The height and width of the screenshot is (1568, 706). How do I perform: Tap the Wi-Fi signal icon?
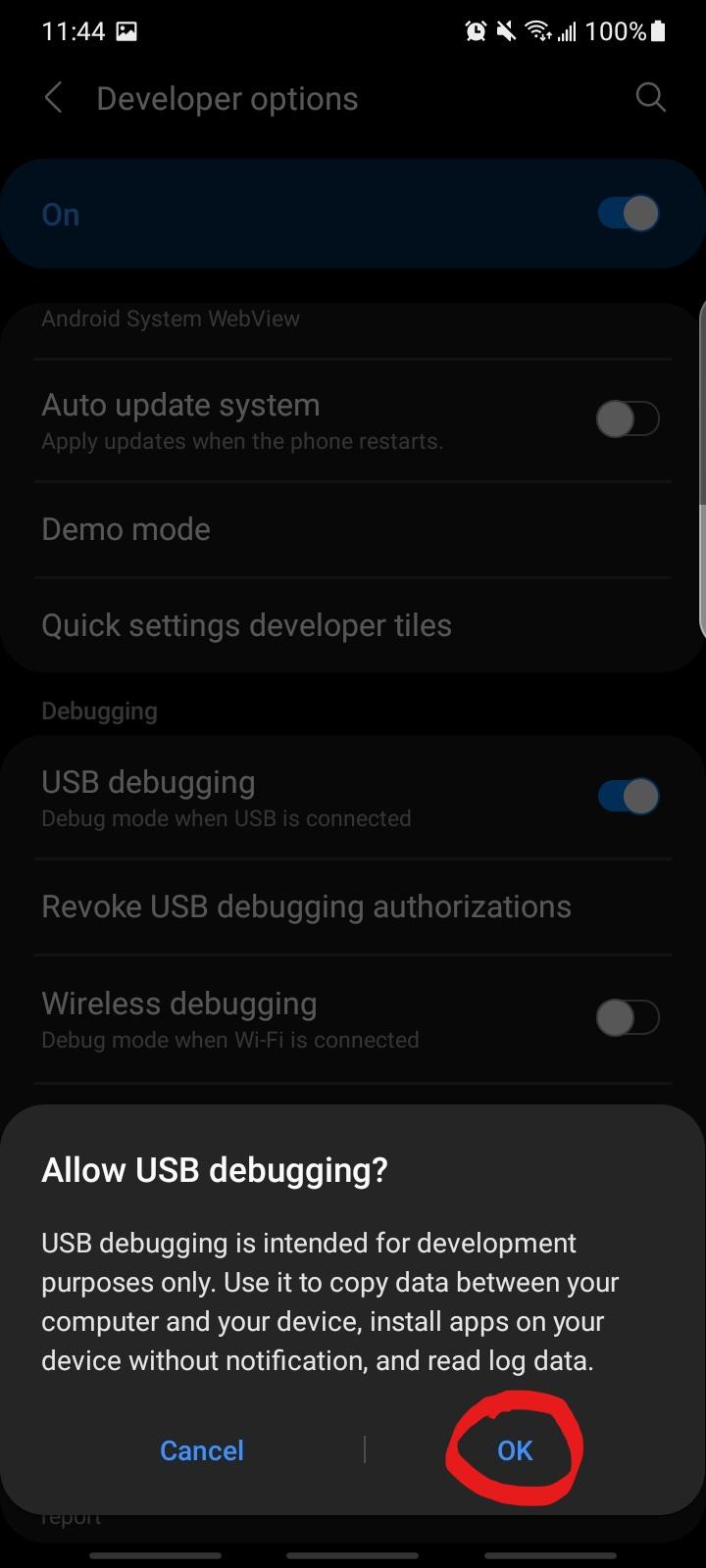(x=537, y=30)
